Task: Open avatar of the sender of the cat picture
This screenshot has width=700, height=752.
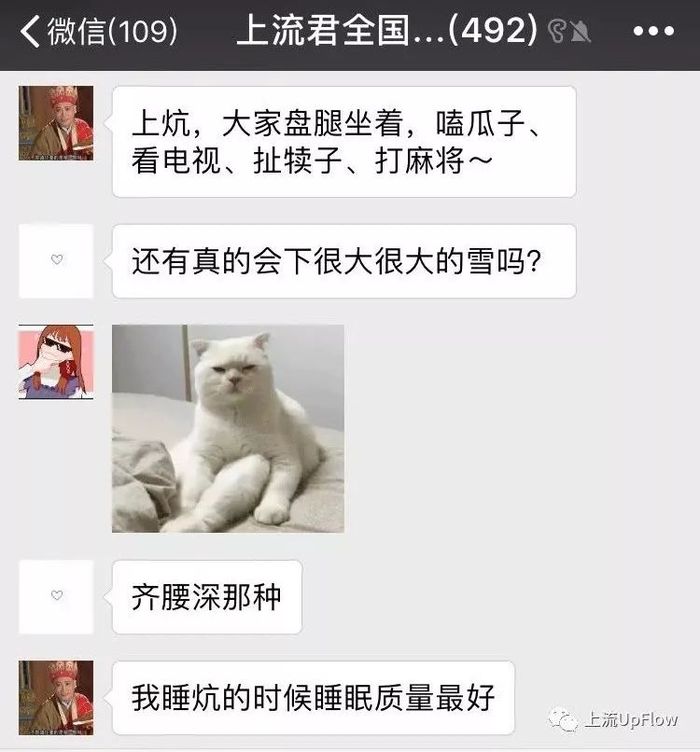Action: coord(56,361)
